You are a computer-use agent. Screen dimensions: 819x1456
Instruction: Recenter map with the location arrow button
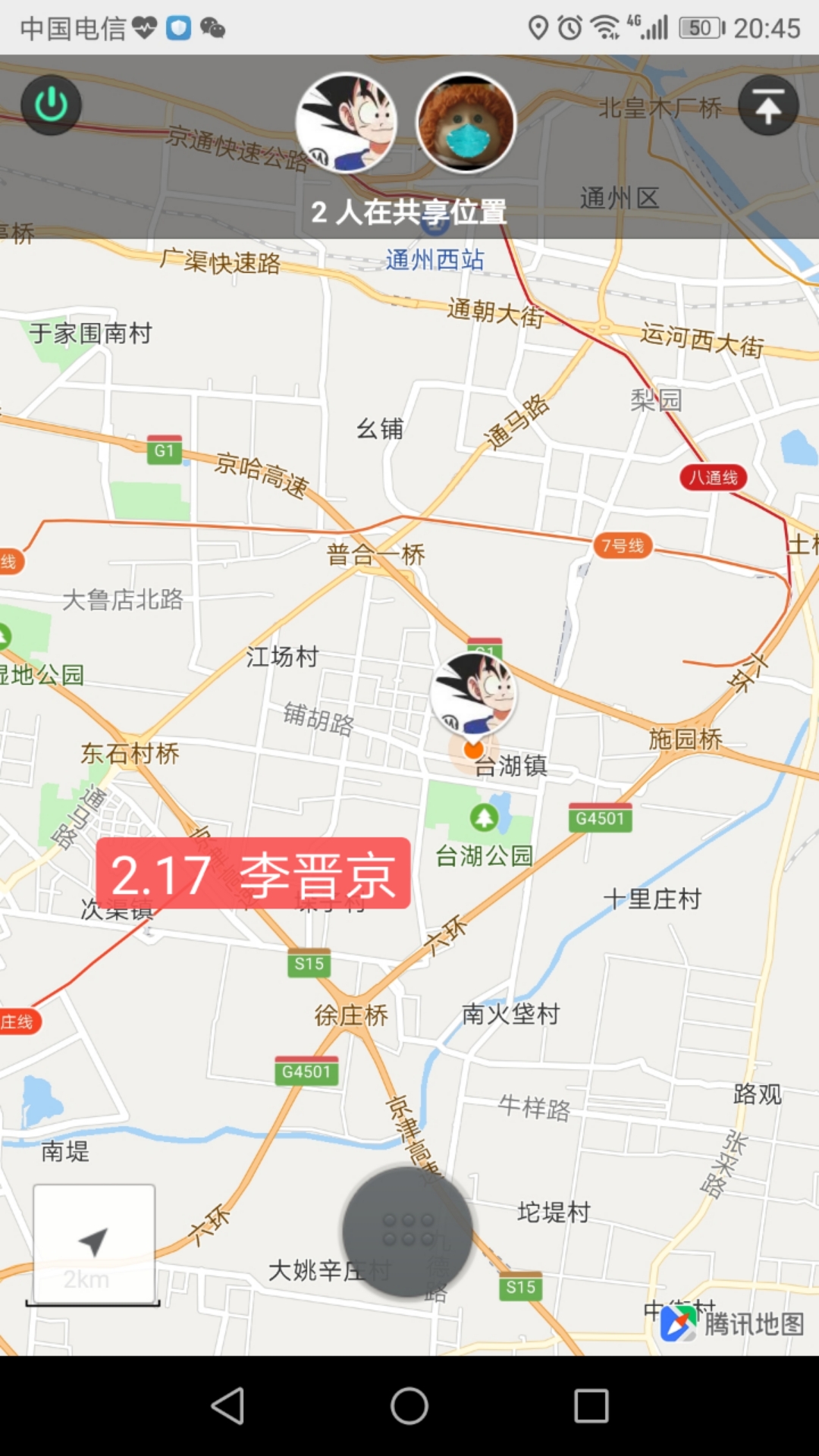pyautogui.click(x=94, y=1242)
